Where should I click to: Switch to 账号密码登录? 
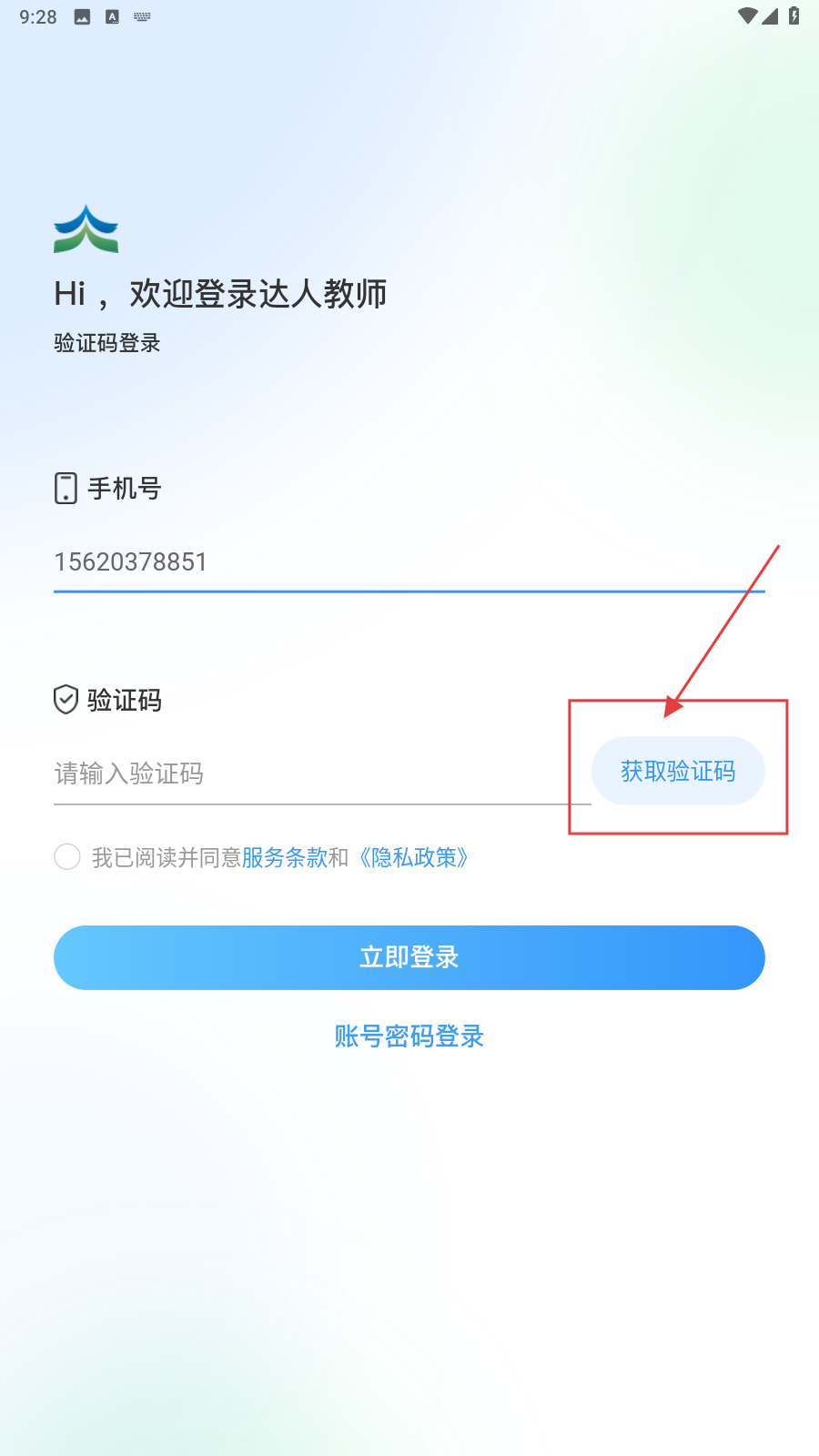[x=409, y=1036]
